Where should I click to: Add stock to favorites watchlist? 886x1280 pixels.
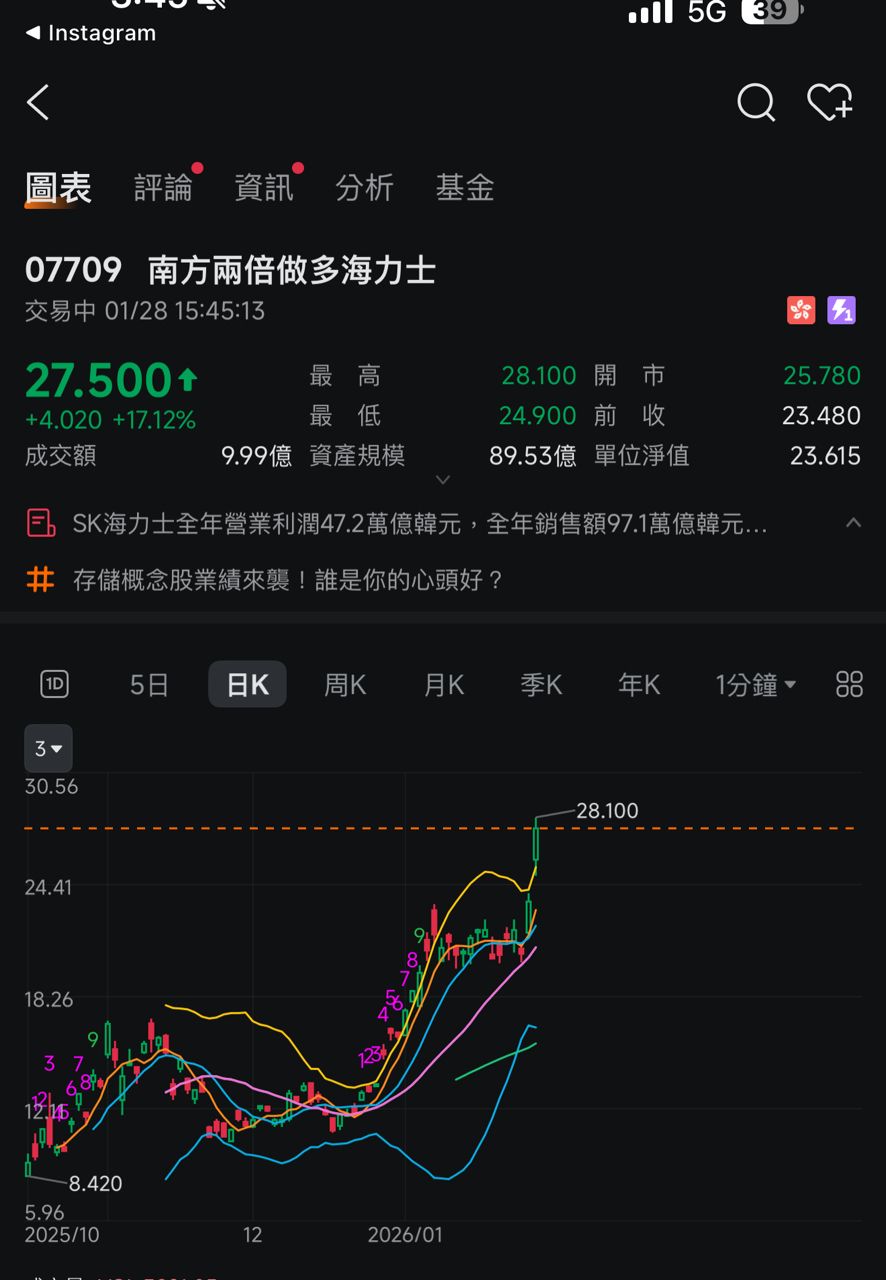pos(829,102)
